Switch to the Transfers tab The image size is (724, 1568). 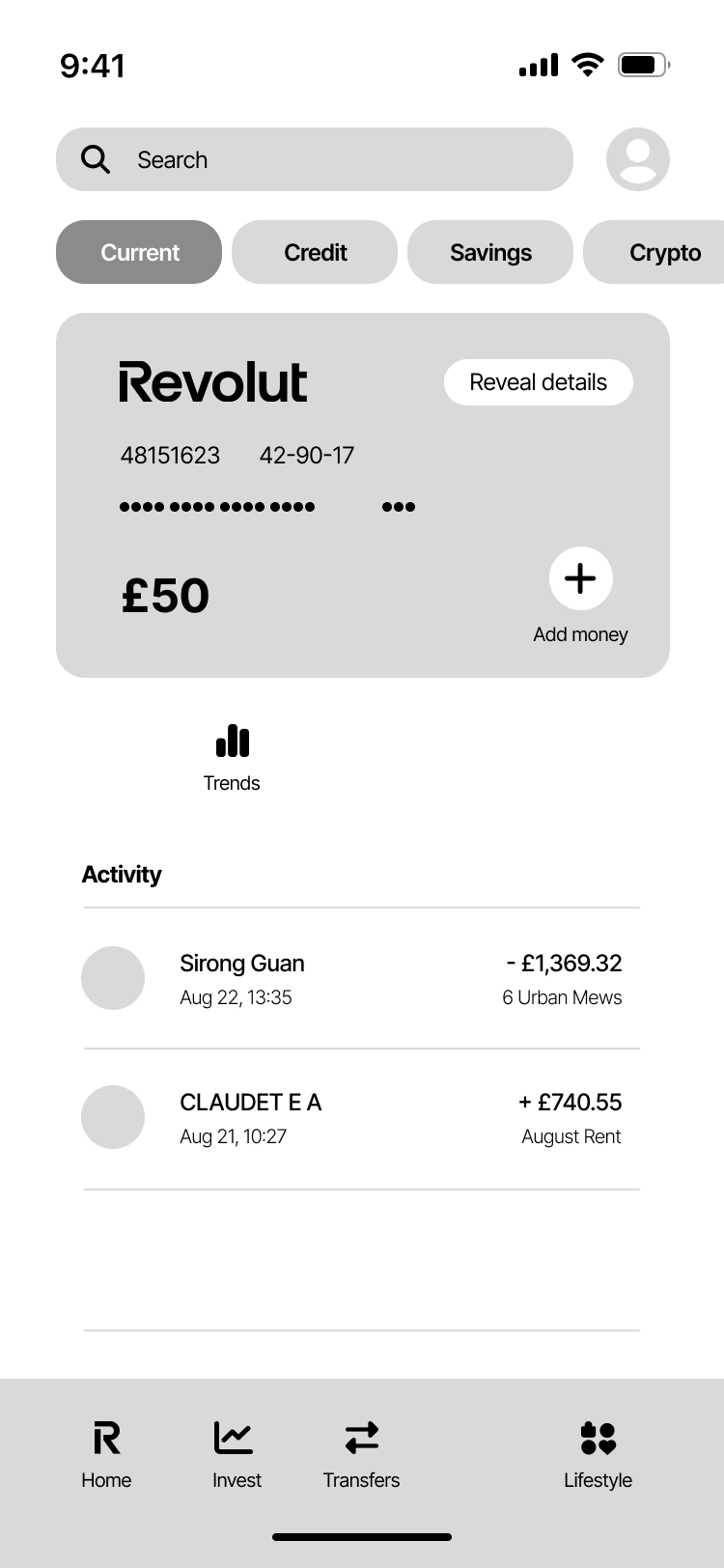pos(361,1454)
